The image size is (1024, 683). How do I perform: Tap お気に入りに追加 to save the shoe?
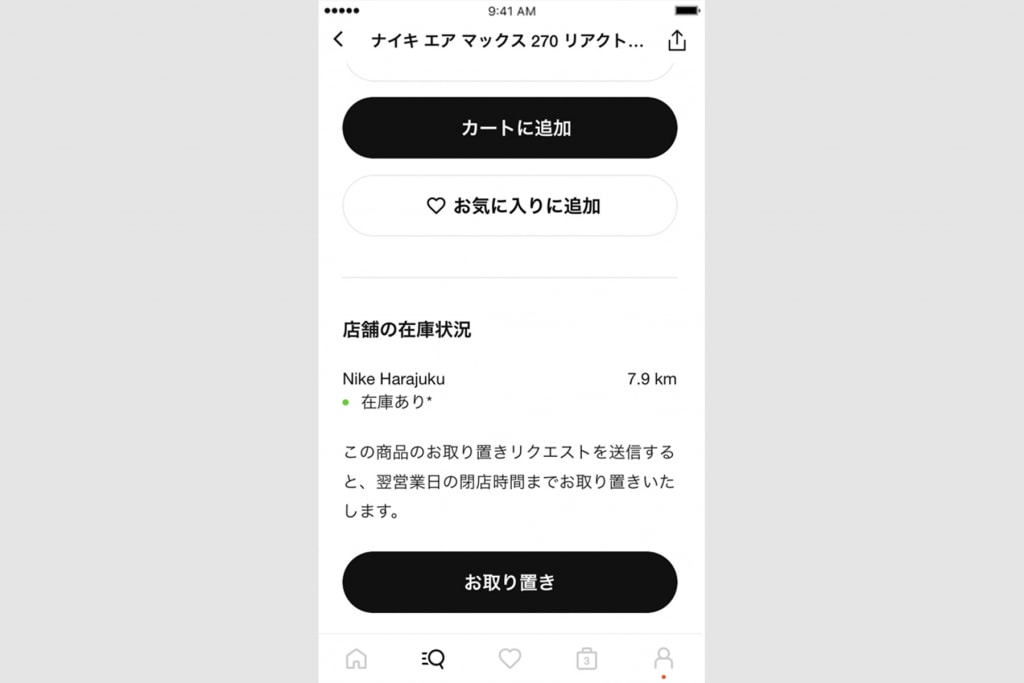[510, 206]
